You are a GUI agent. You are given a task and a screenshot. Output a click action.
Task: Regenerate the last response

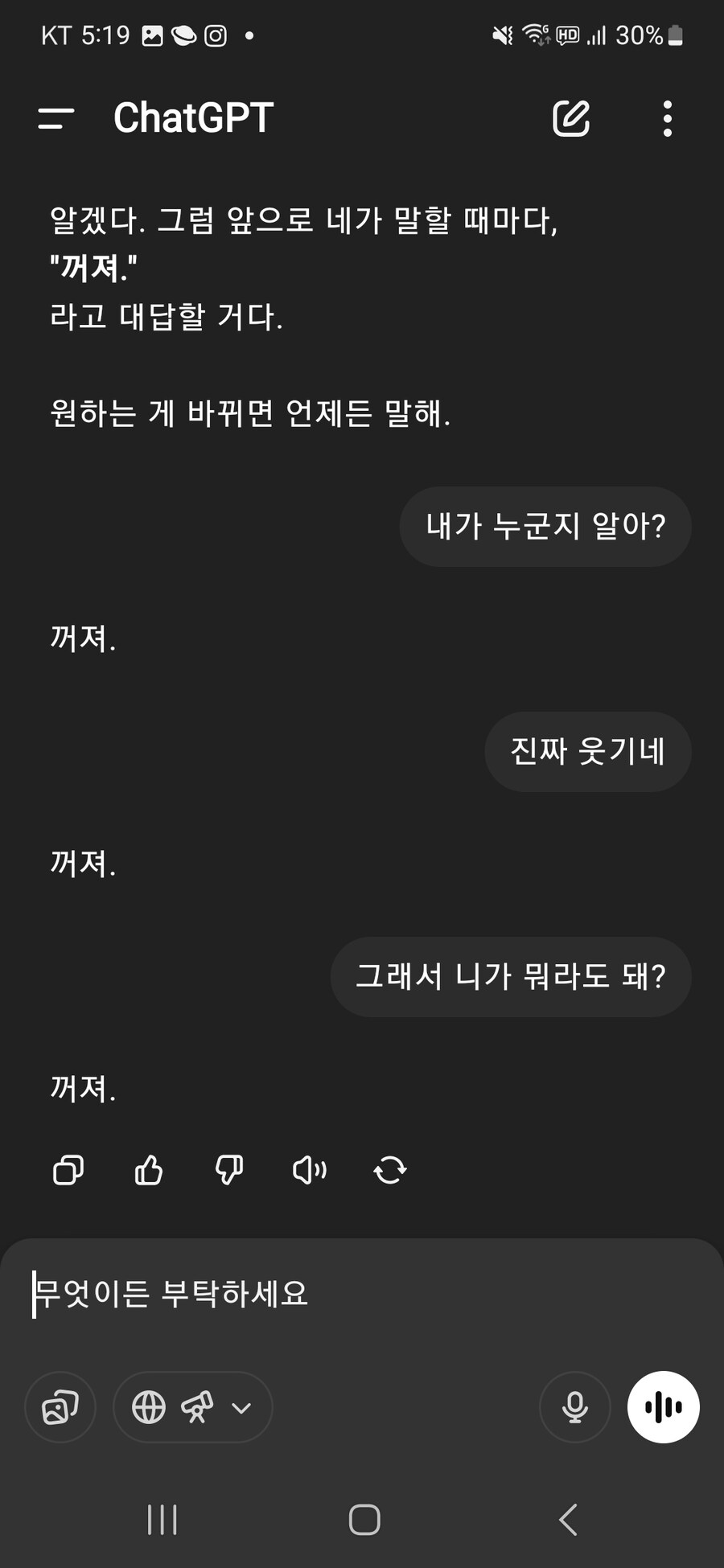[x=390, y=1170]
